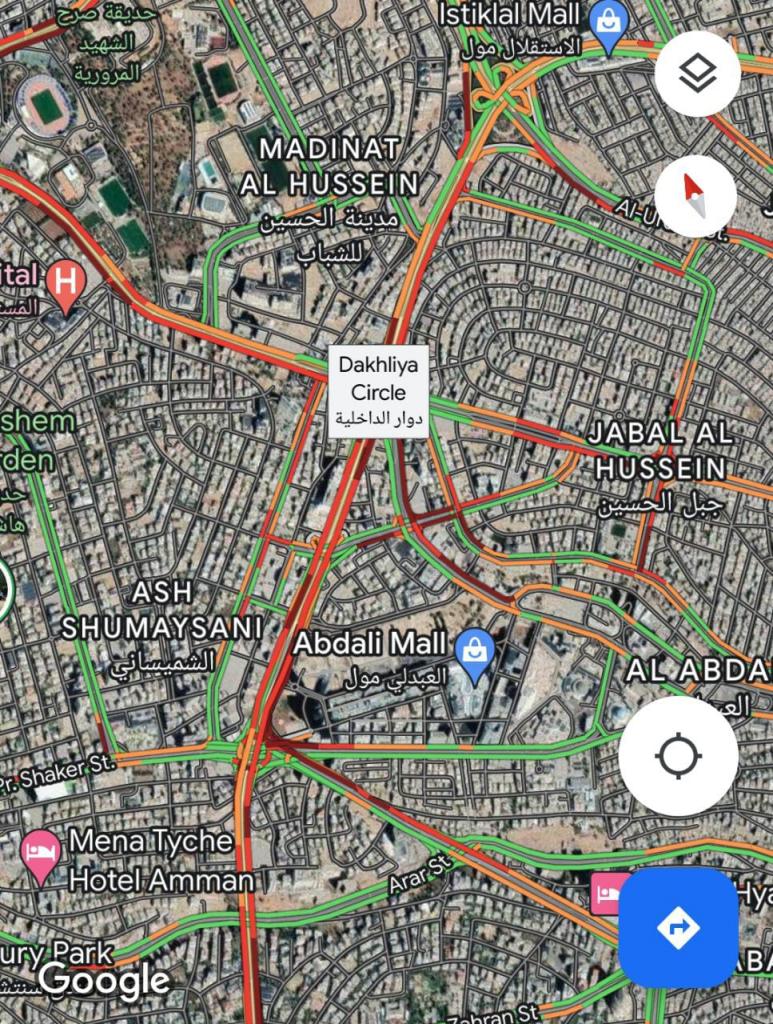Center the map on my location
The image size is (773, 1024).
(678, 756)
